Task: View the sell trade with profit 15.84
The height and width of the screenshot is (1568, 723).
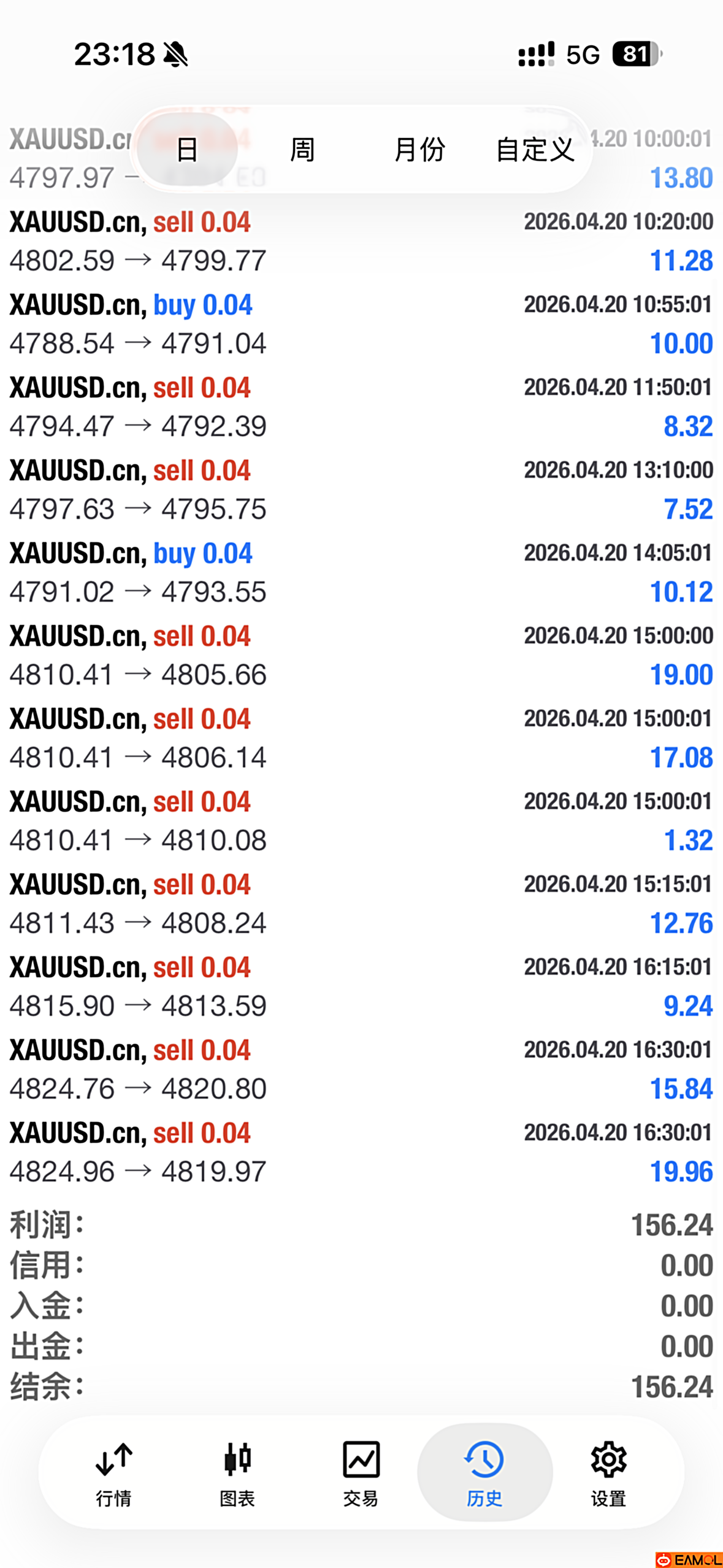Action: coord(361,1069)
